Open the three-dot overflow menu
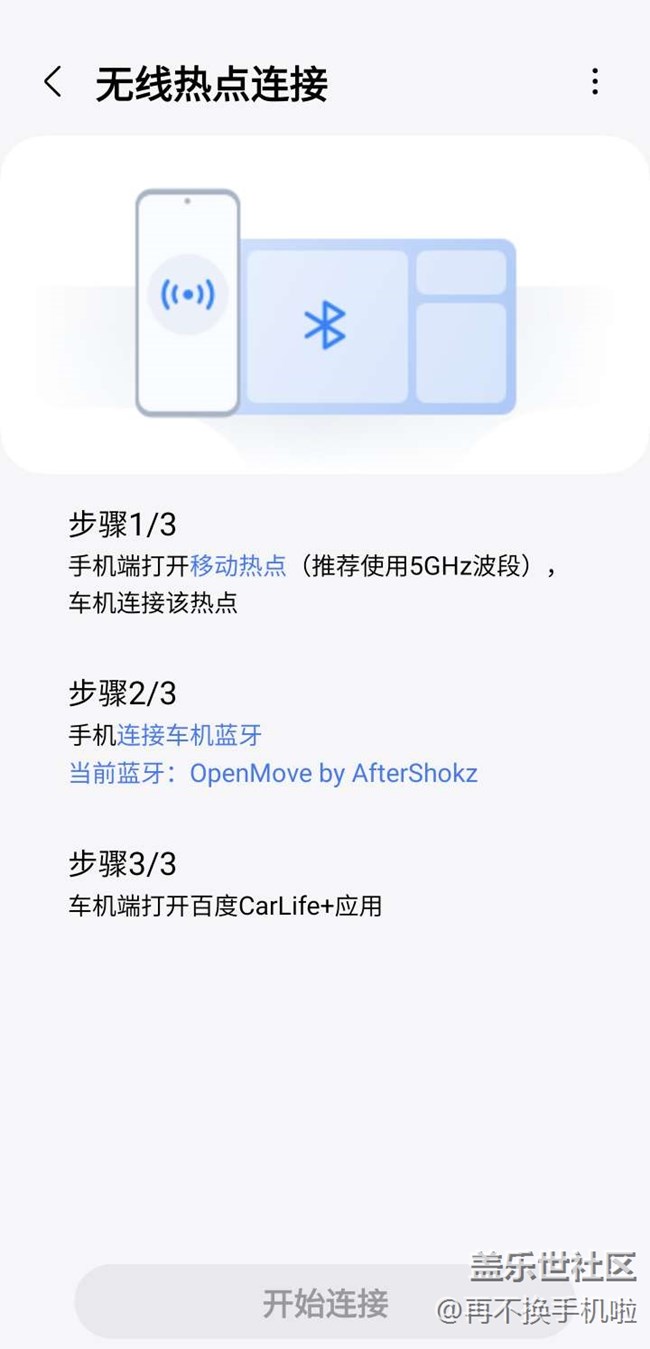650x1349 pixels. [x=595, y=82]
